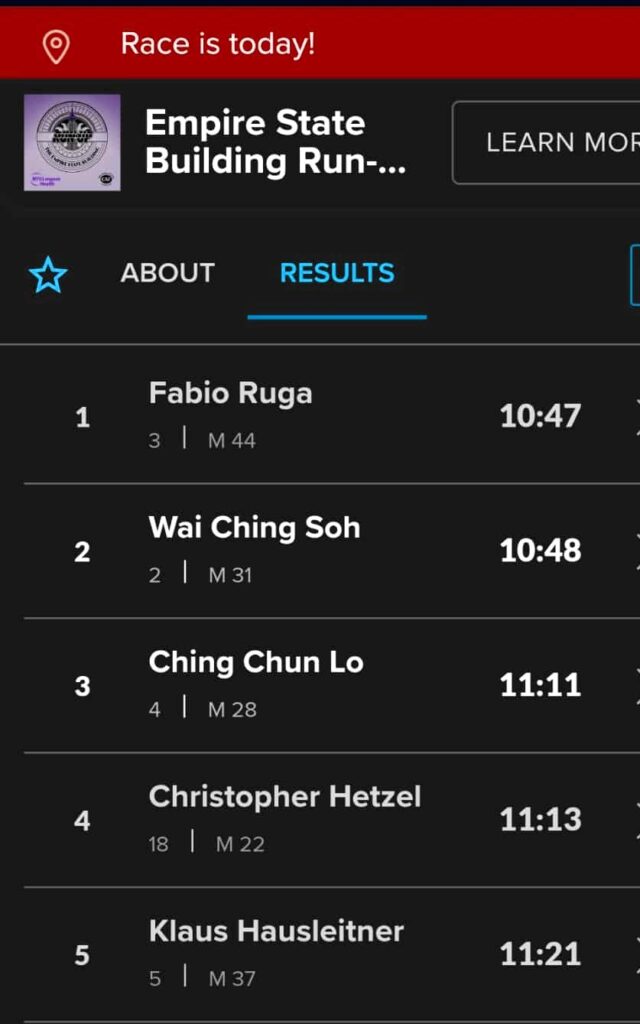Open Fabio Ruga's result details
Viewport: 640px width, 1024px height.
pyautogui.click(x=330, y=416)
